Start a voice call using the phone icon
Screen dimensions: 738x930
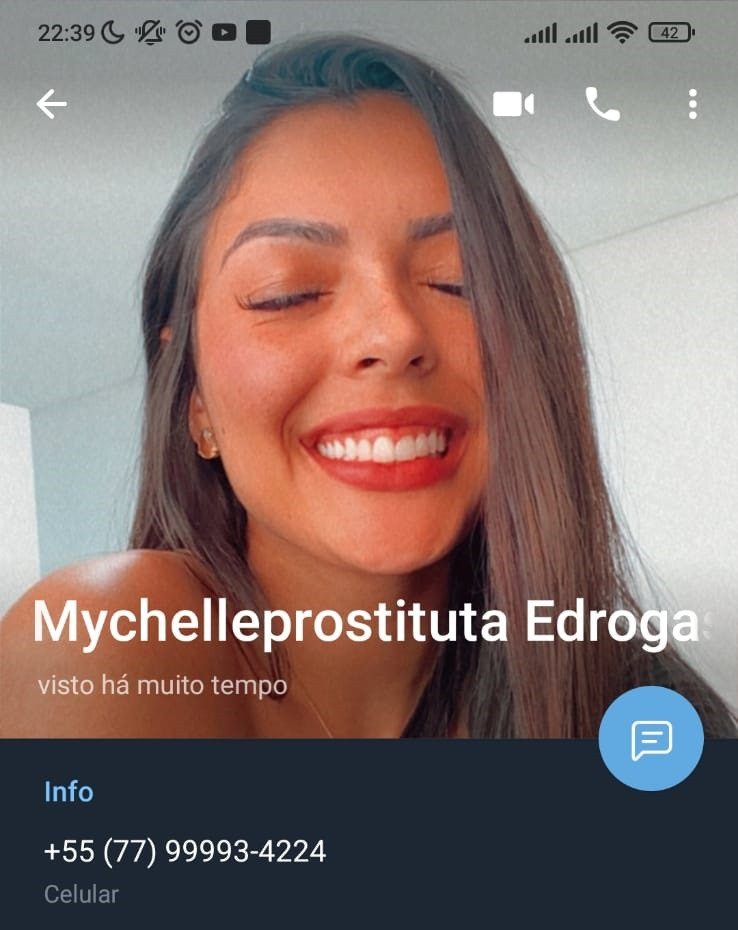tap(602, 104)
